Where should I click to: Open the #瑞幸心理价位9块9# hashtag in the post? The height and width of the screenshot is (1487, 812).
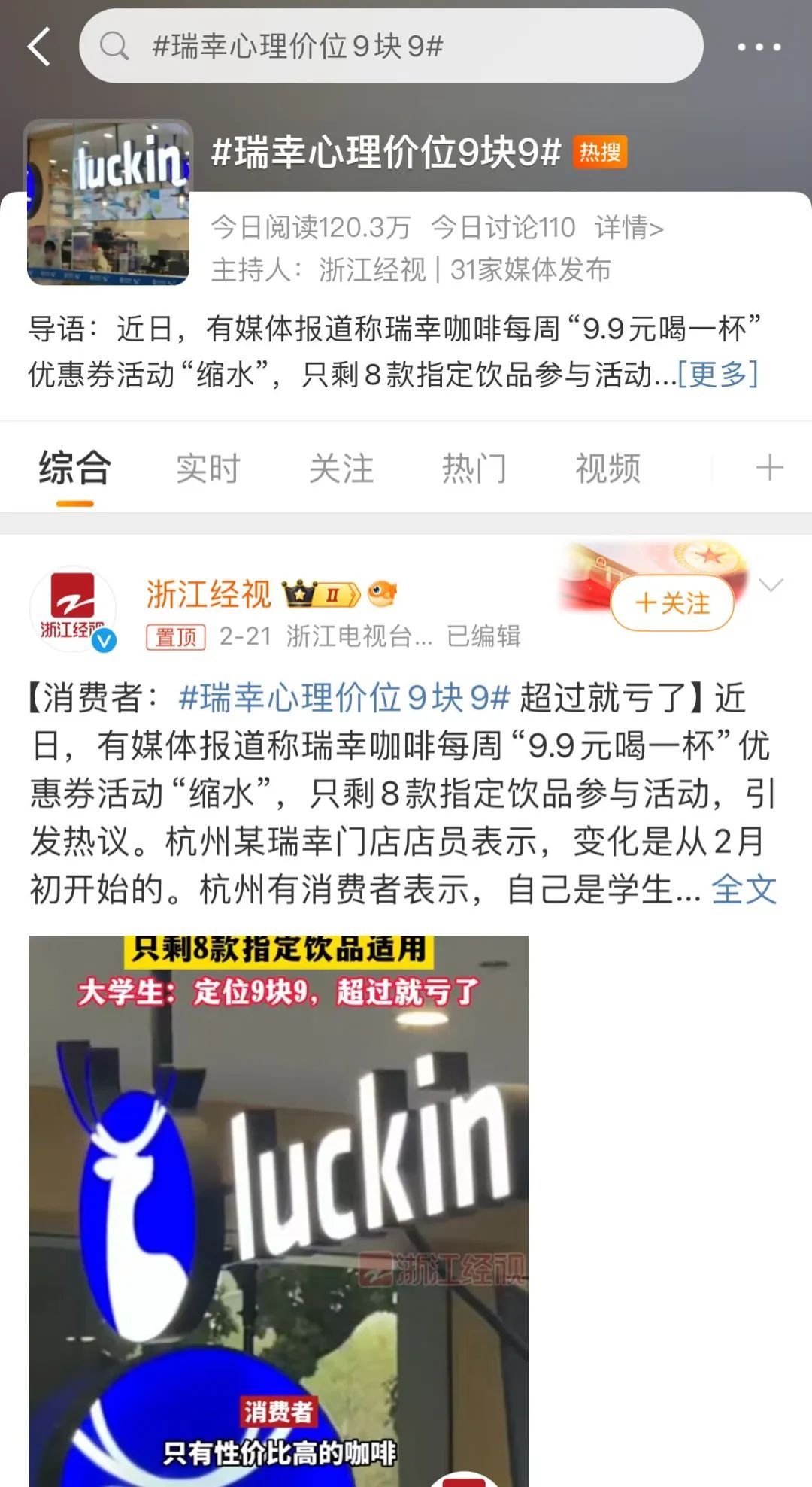(344, 698)
